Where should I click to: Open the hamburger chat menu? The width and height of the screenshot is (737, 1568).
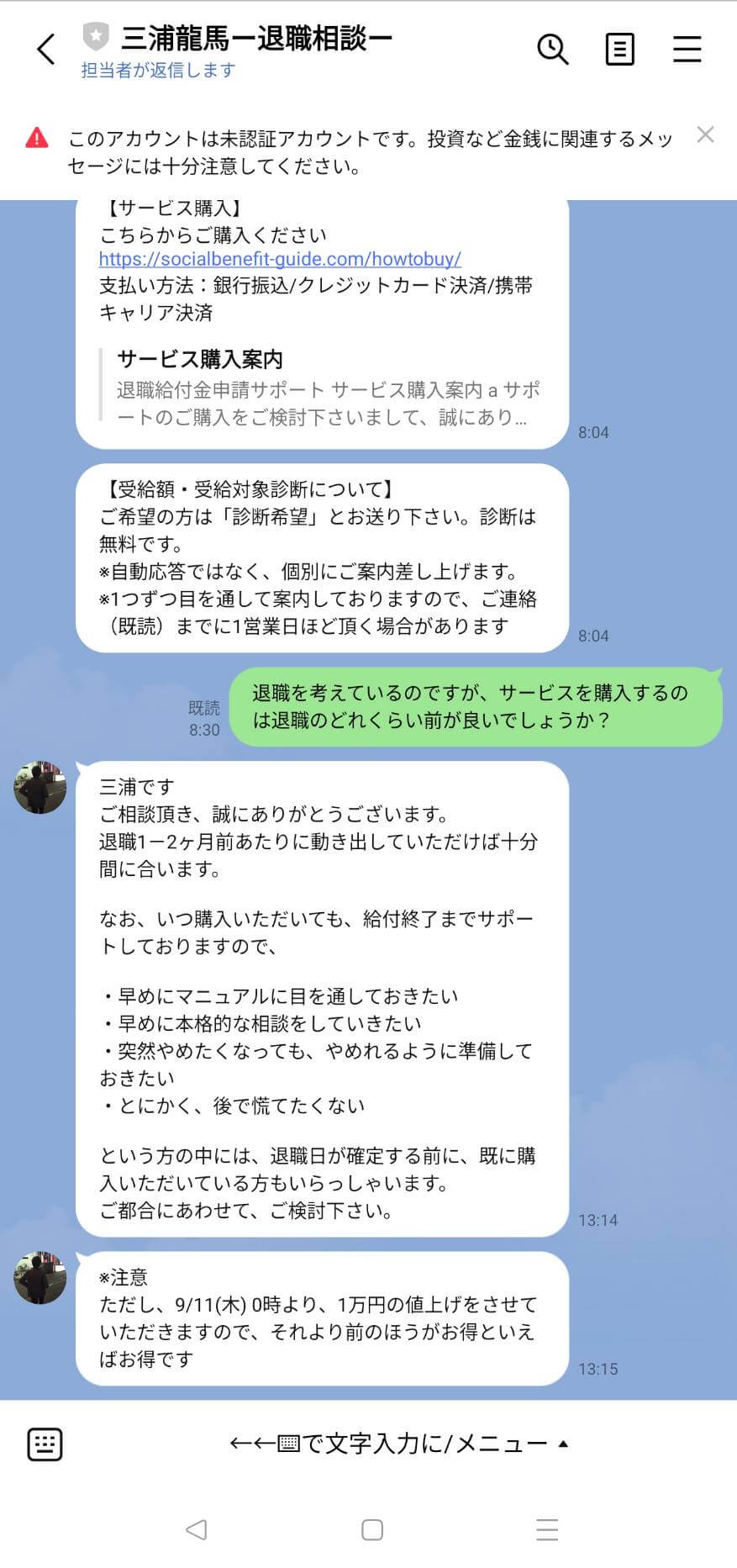click(x=687, y=50)
